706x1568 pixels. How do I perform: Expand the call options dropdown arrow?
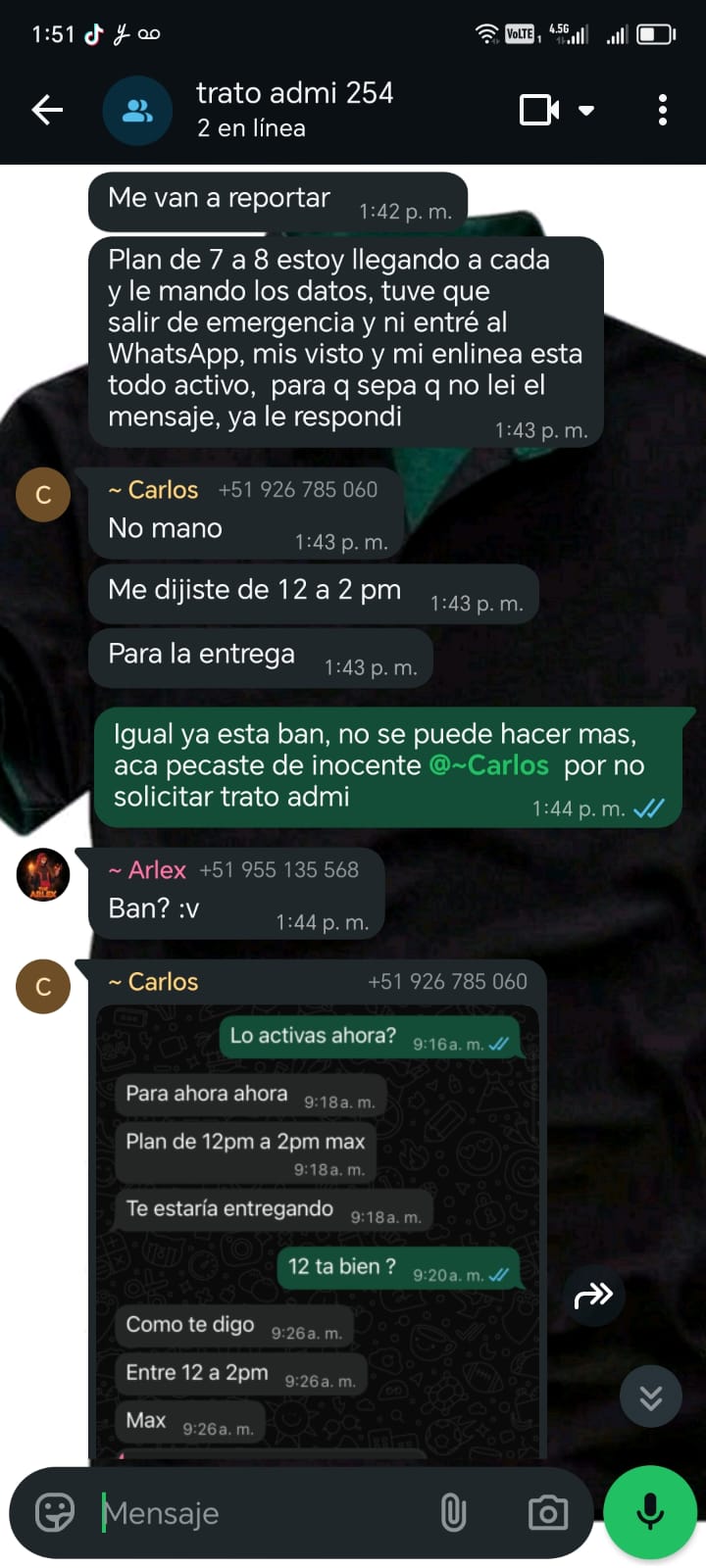(x=586, y=110)
